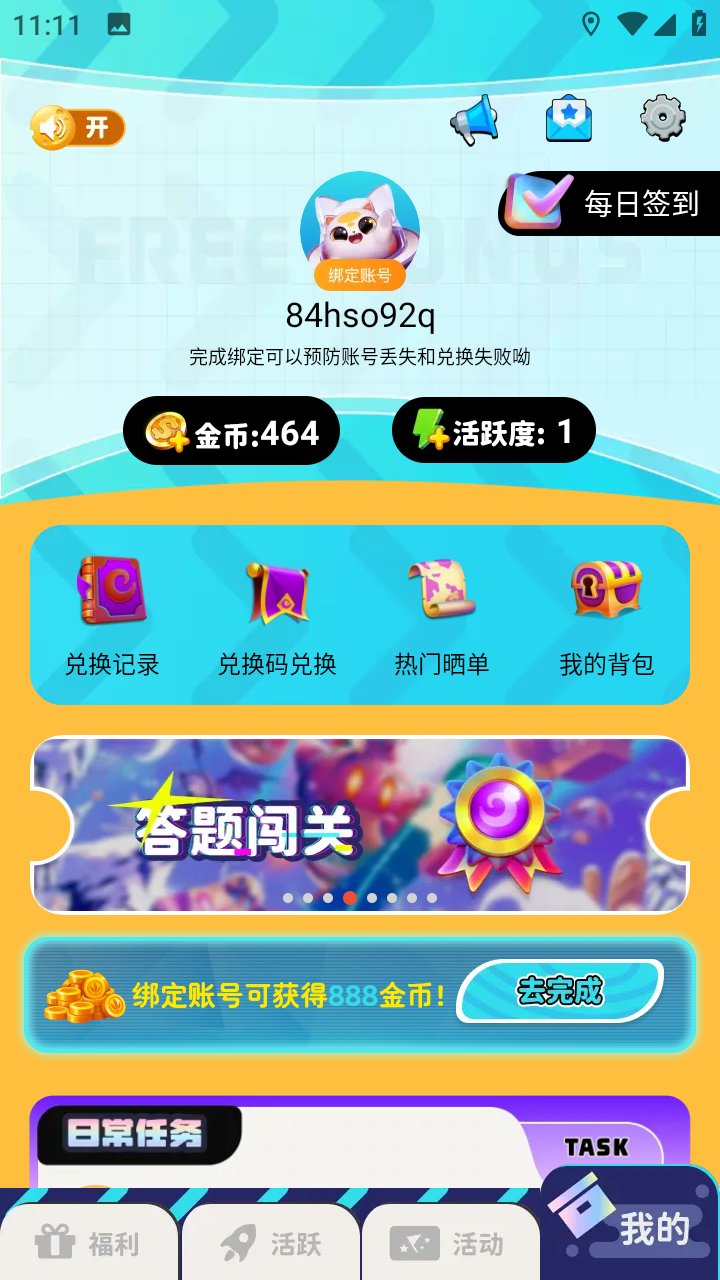Open the settings gear
Screen dimensions: 720x1280
click(x=662, y=118)
